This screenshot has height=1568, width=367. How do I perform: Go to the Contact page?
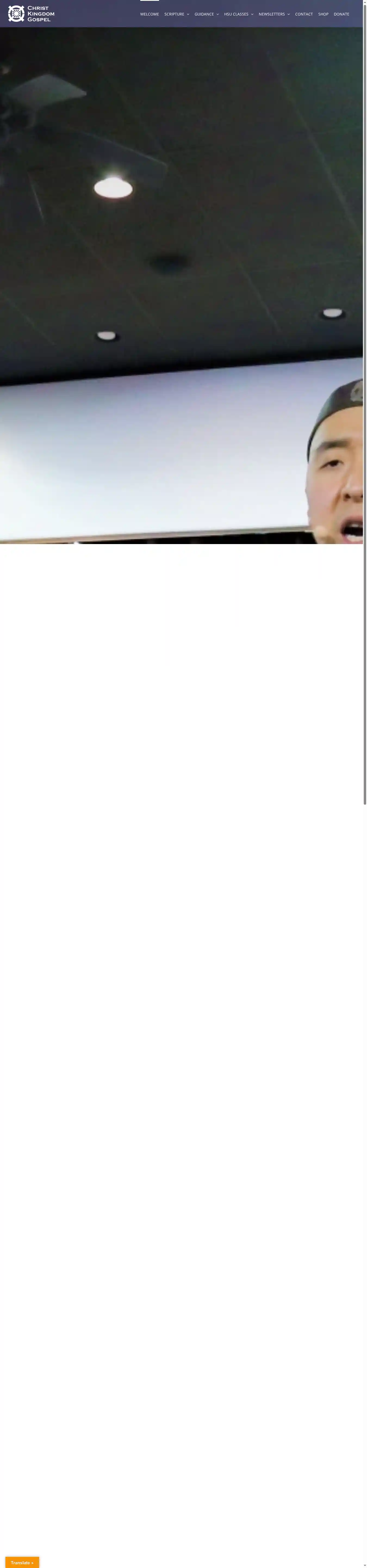(304, 14)
